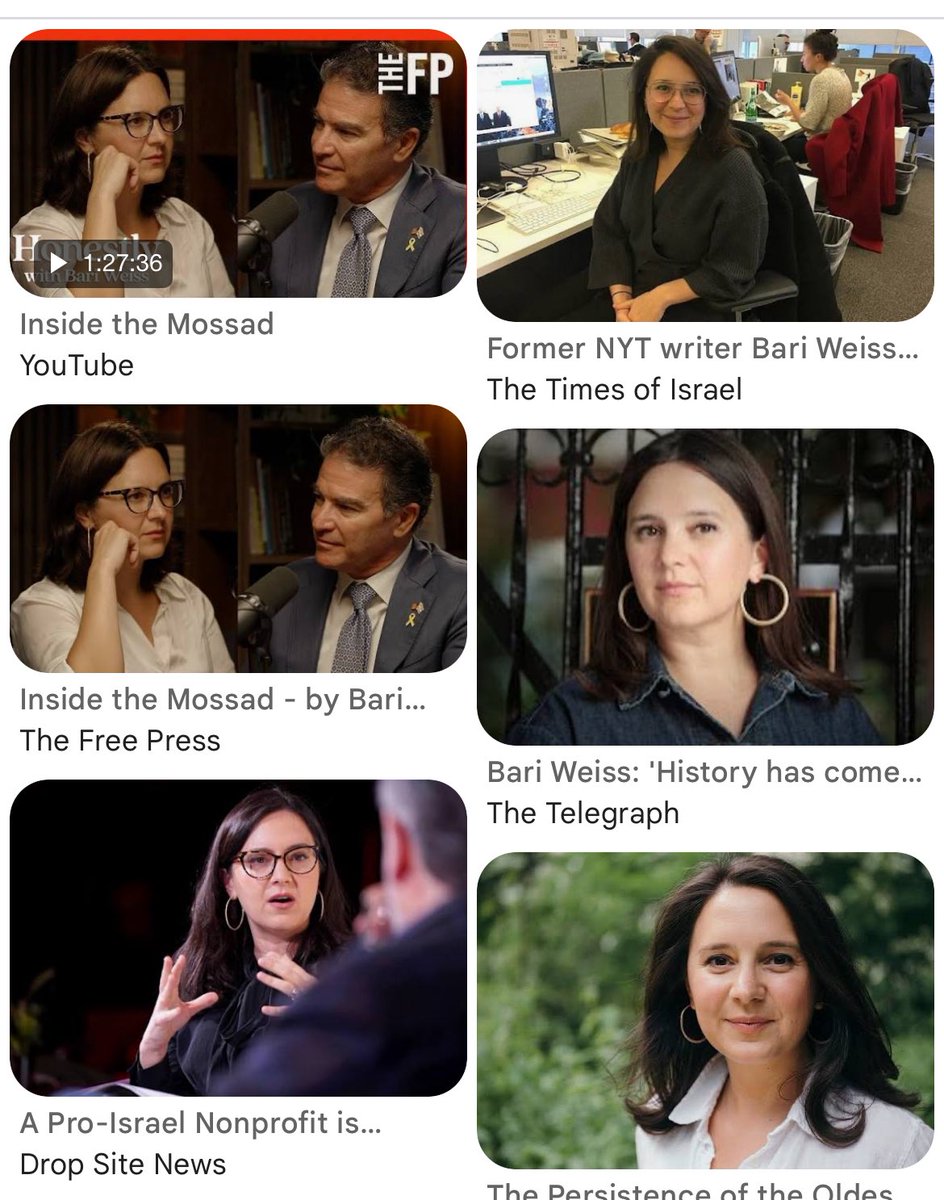Open The Telegraph image result
This screenshot has width=944, height=1200.
pyautogui.click(x=705, y=588)
